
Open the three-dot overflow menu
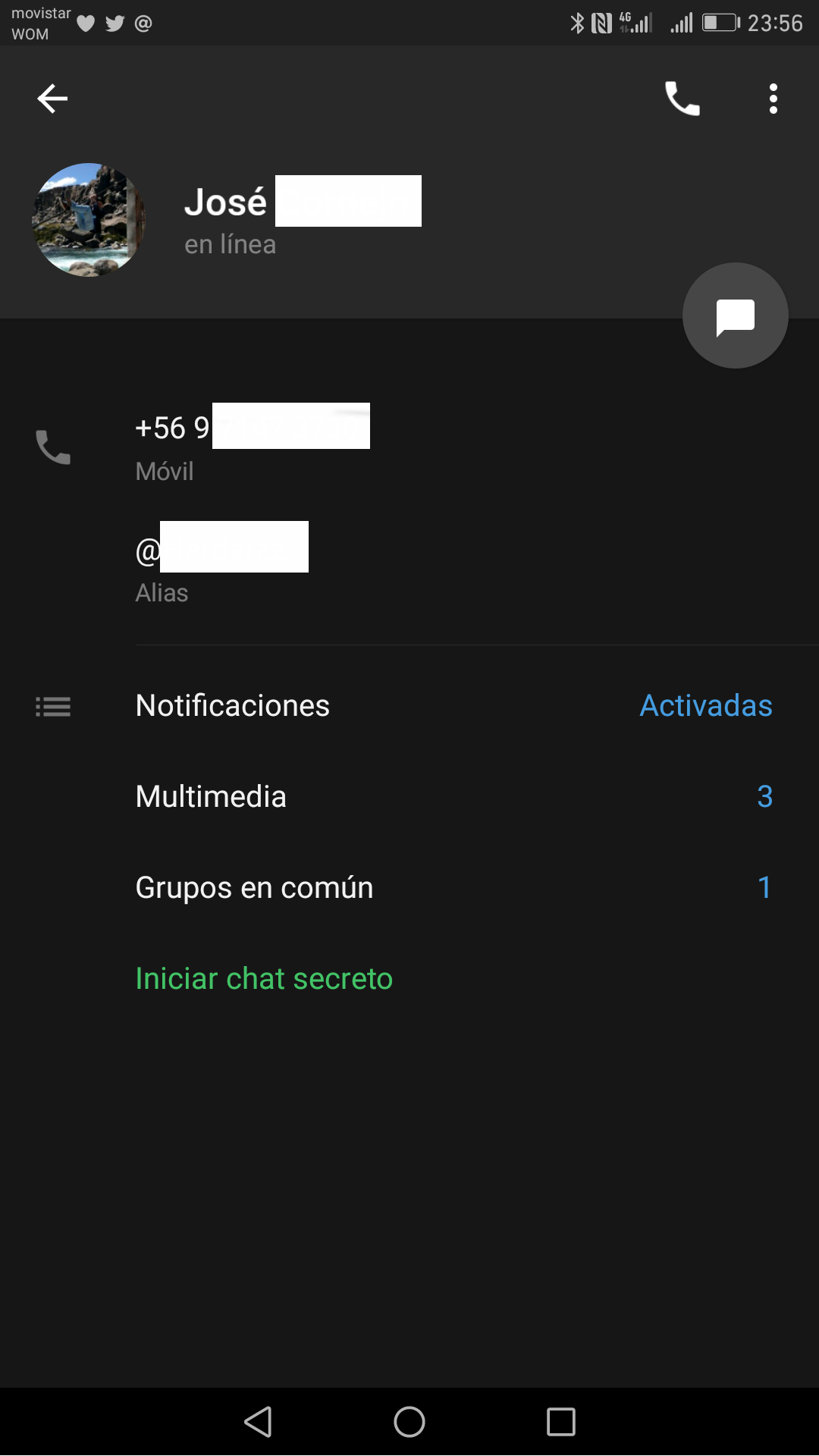click(x=773, y=99)
